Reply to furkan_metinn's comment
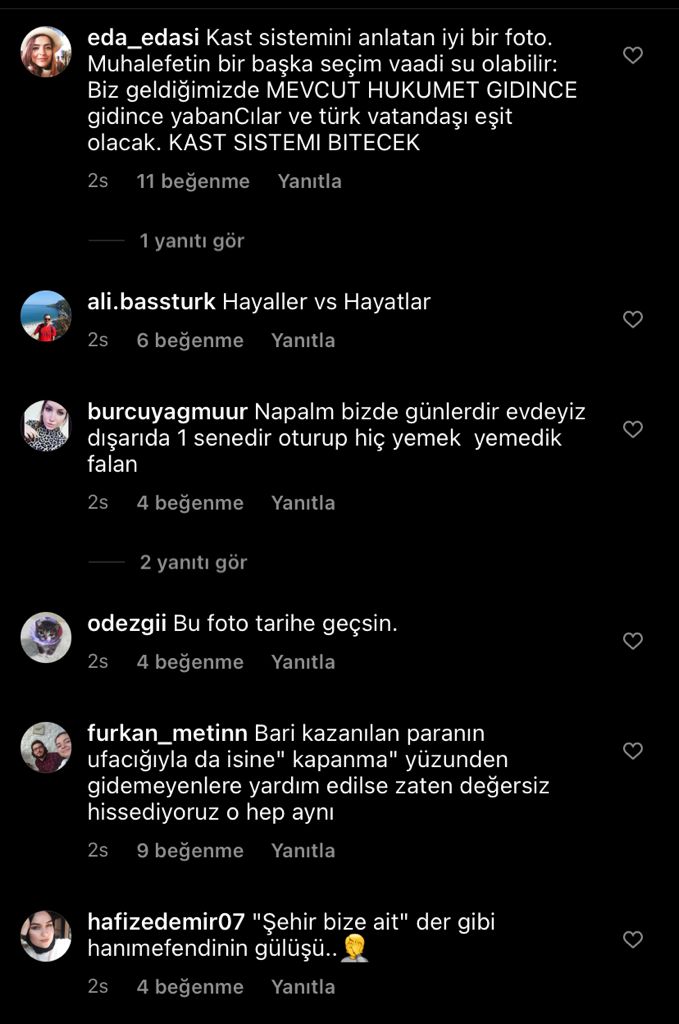Viewport: 679px width, 1024px height. pyautogui.click(x=302, y=850)
